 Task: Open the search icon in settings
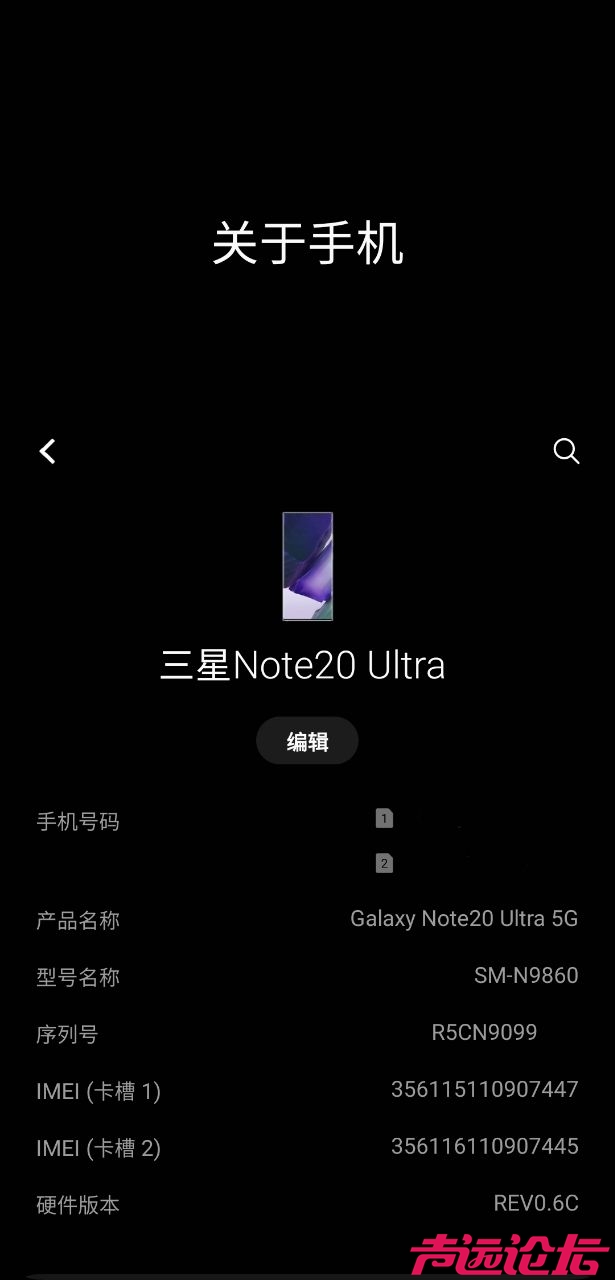[566, 451]
